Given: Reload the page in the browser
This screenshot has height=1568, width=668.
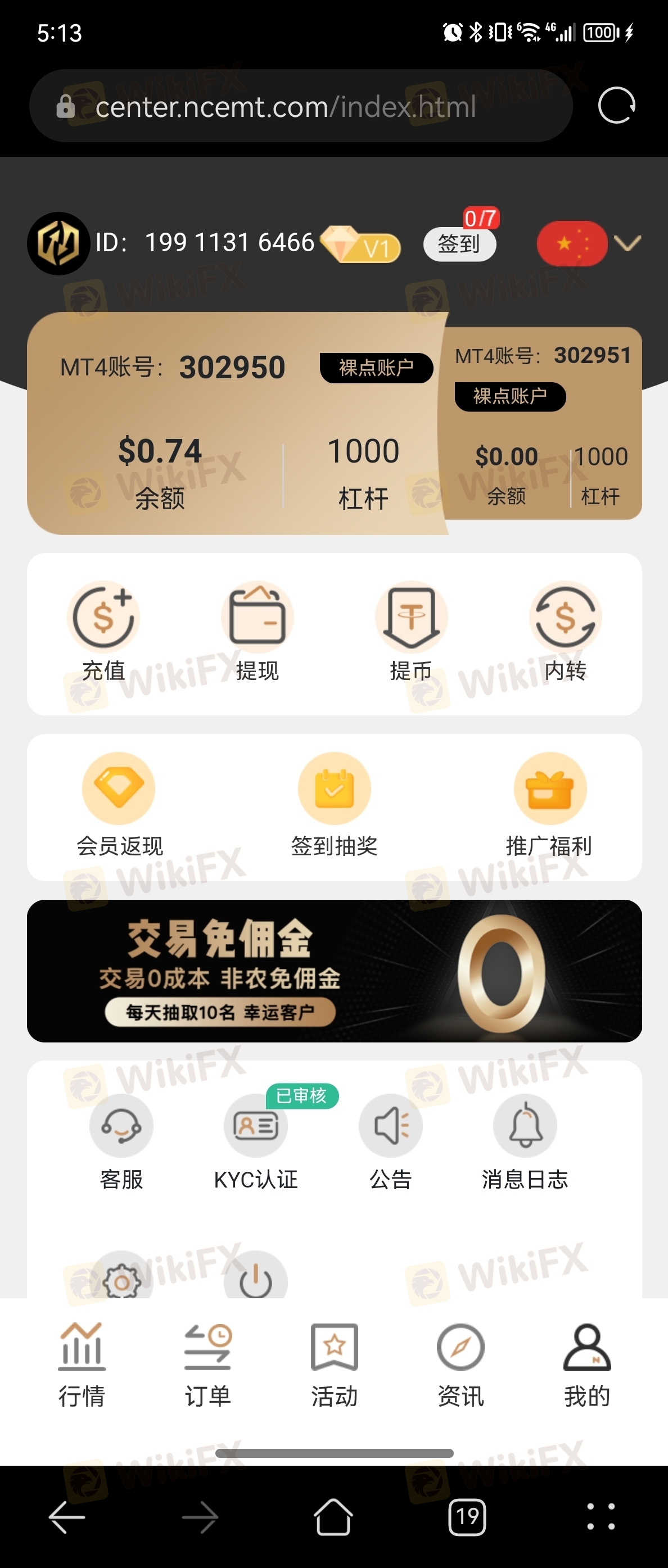Looking at the screenshot, I should pyautogui.click(x=616, y=106).
